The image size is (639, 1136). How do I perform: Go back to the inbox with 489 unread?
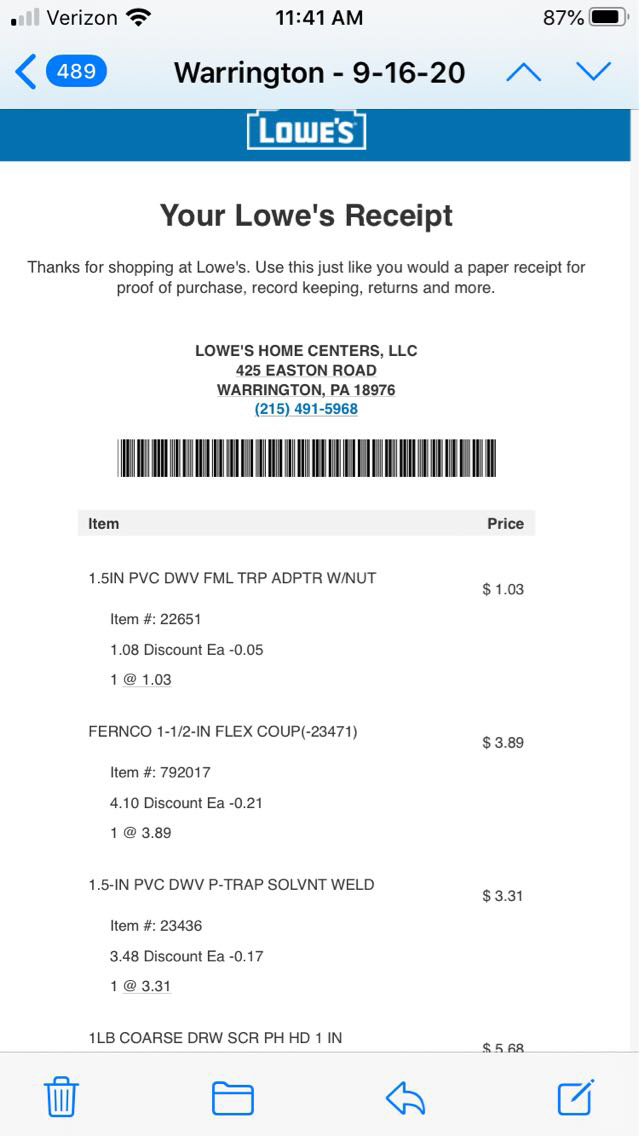click(x=58, y=72)
